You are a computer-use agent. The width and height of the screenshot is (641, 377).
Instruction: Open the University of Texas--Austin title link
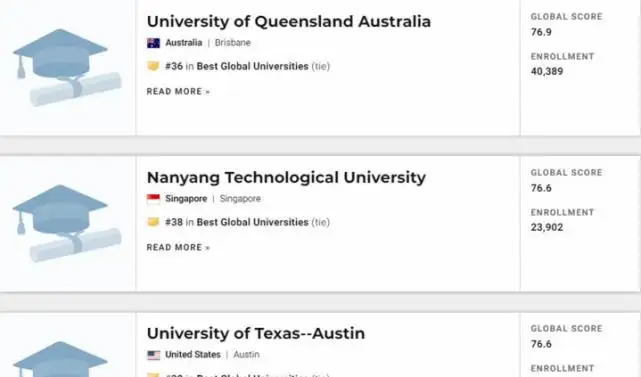tap(256, 334)
